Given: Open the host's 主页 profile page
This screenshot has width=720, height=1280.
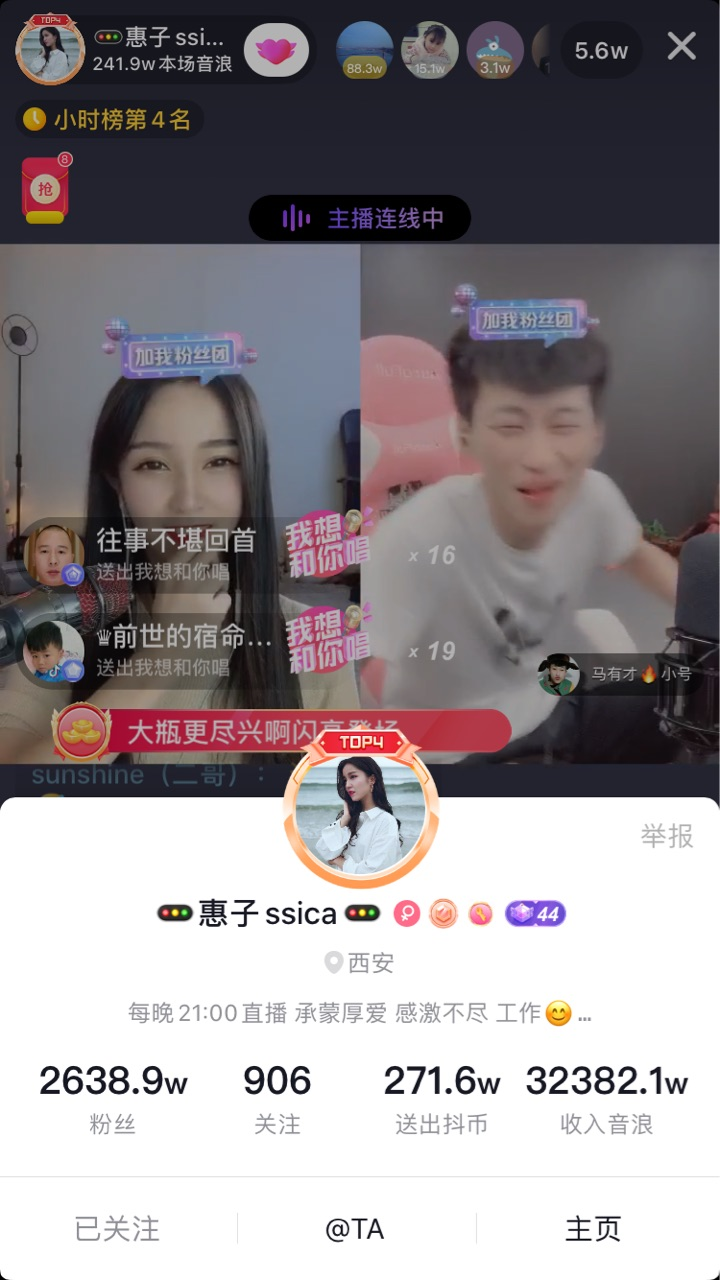Looking at the screenshot, I should click(x=593, y=1228).
